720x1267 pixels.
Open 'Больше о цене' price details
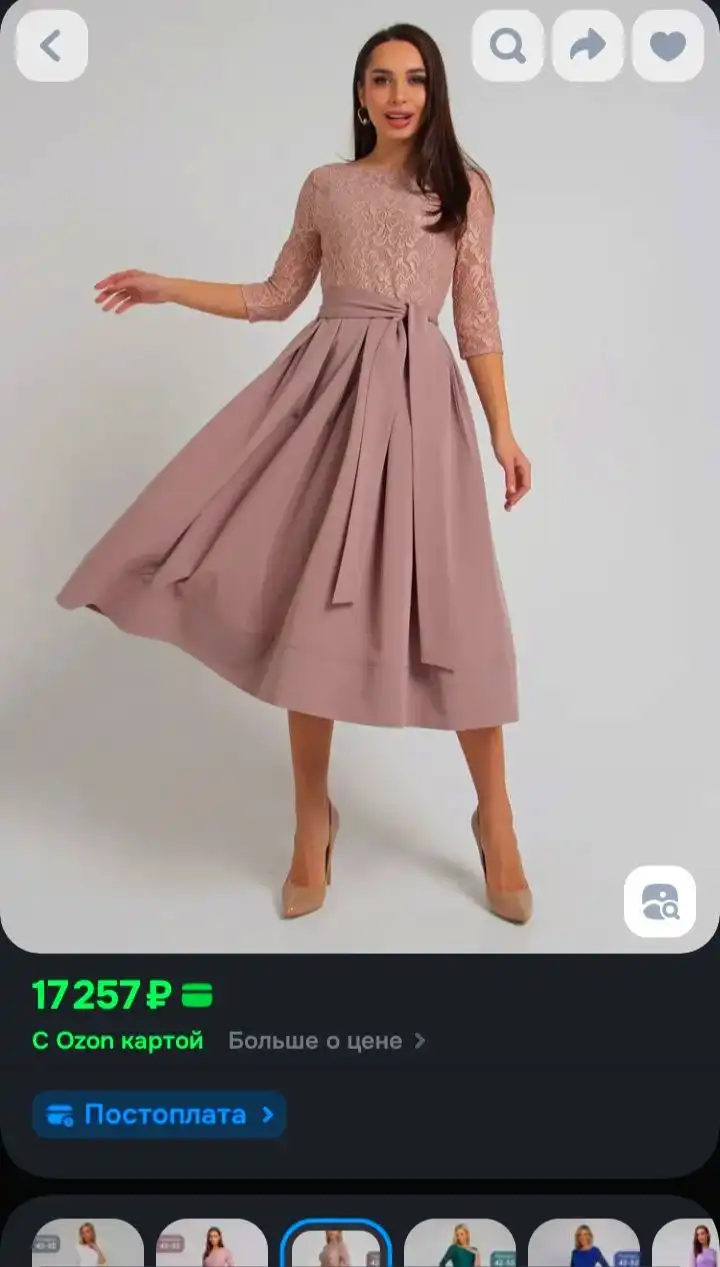(x=326, y=1041)
